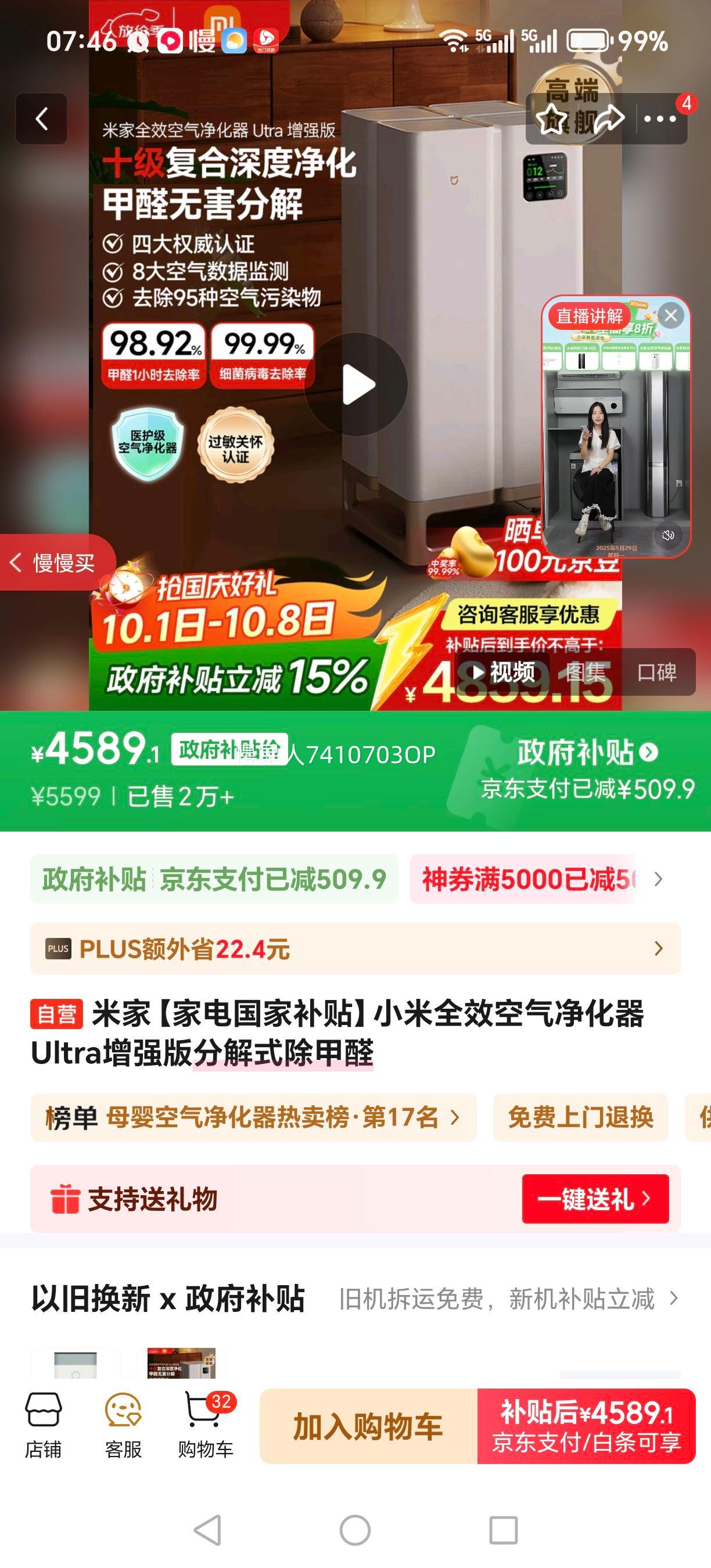Open 政府补贴 details in the green banner
The width and height of the screenshot is (711, 1568).
point(587,753)
